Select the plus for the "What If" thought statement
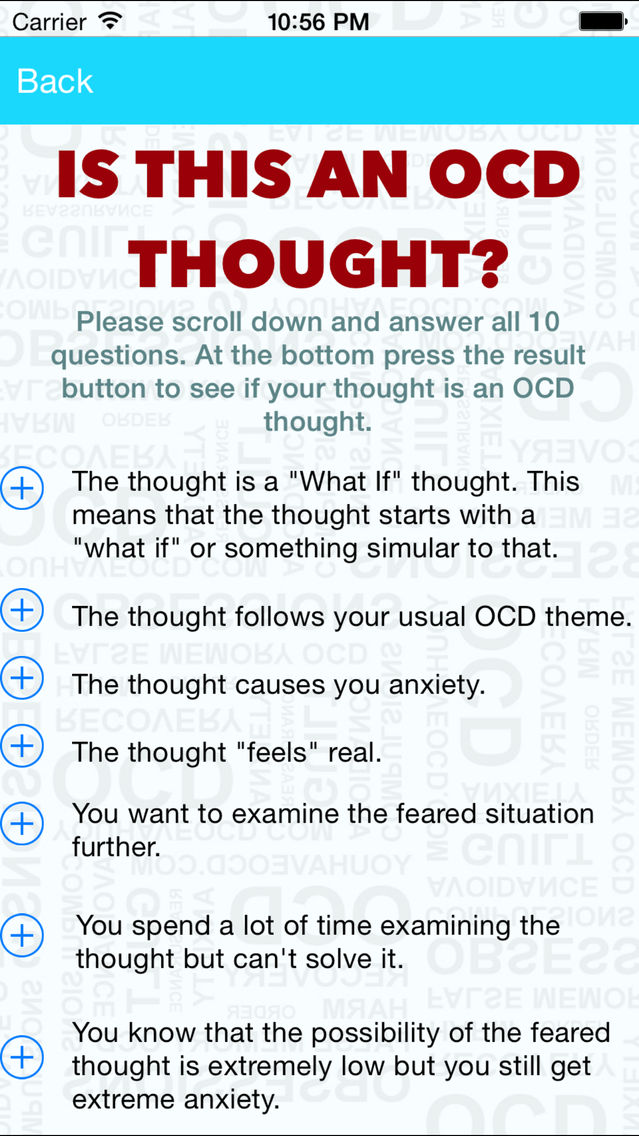The width and height of the screenshot is (639, 1136). point(22,488)
